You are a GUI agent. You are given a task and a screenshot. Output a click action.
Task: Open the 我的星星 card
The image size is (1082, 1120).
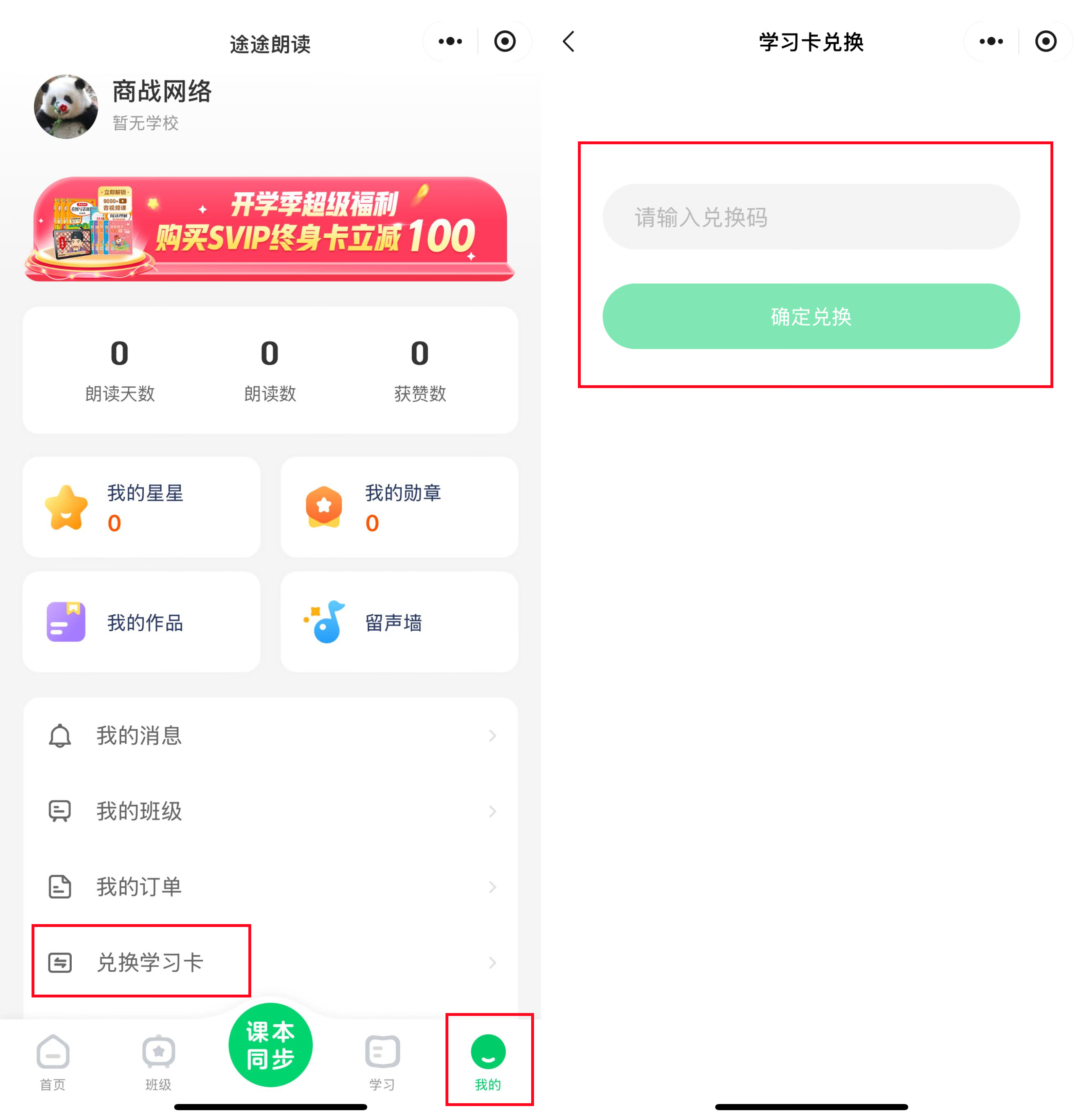(x=141, y=507)
